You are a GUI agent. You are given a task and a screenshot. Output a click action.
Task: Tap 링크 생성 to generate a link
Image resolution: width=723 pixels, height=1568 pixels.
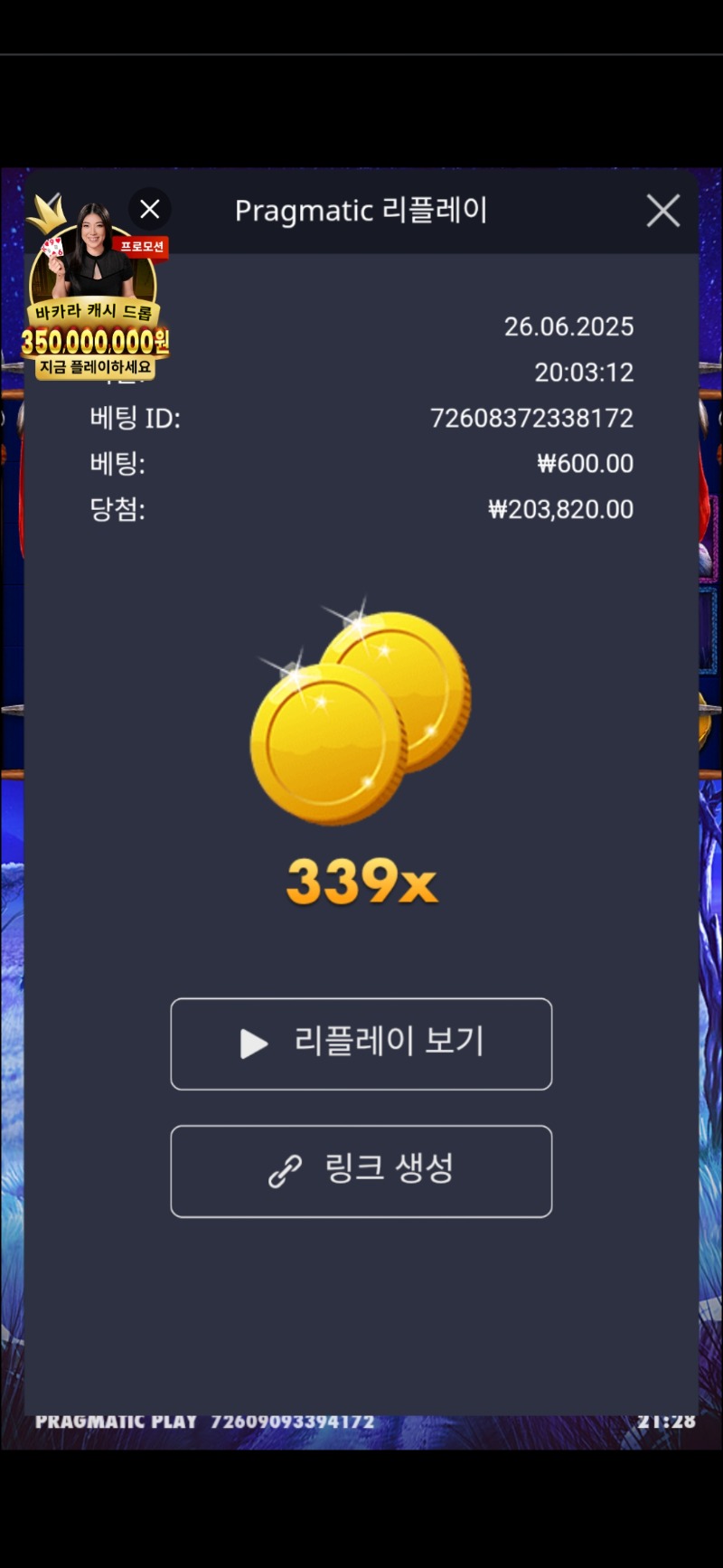(x=361, y=1170)
